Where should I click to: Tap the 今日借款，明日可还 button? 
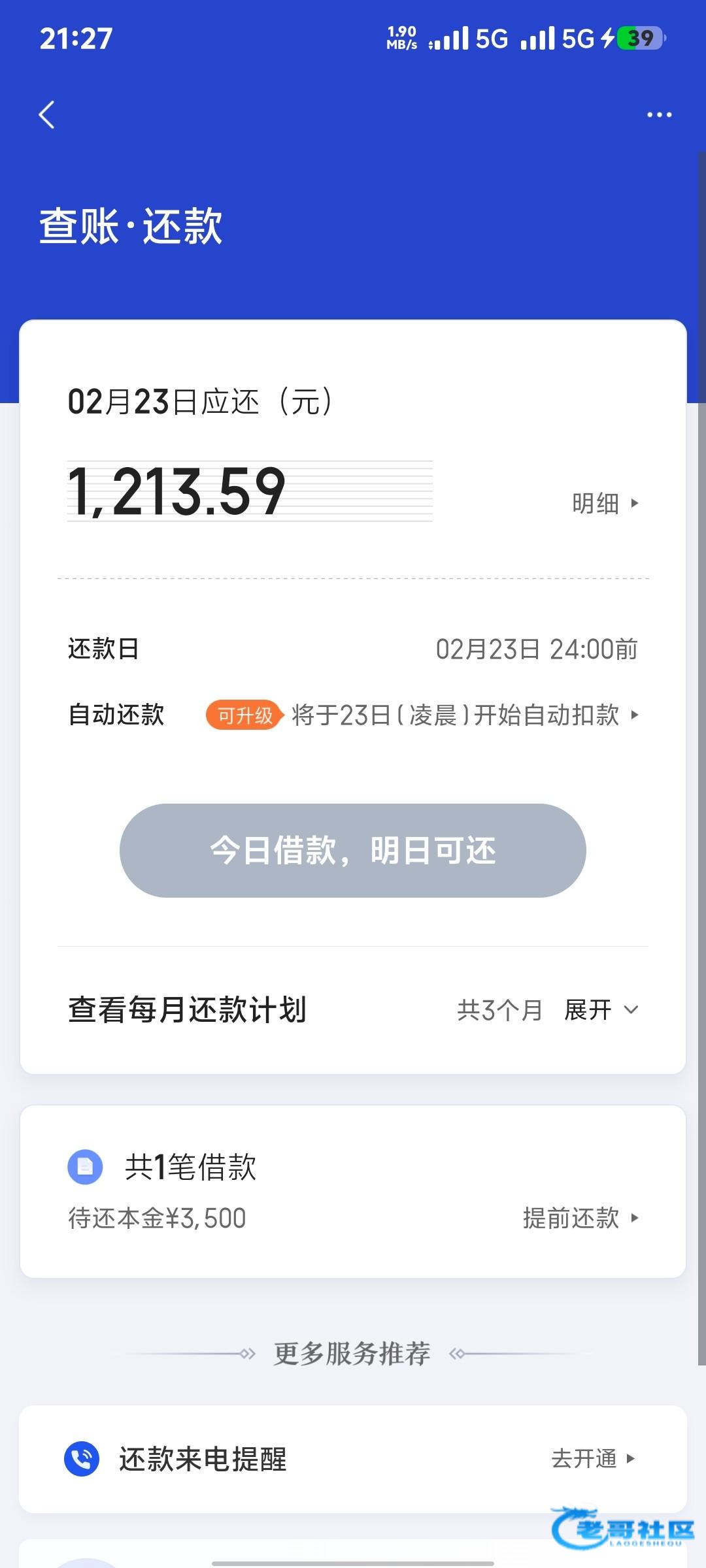tap(352, 850)
